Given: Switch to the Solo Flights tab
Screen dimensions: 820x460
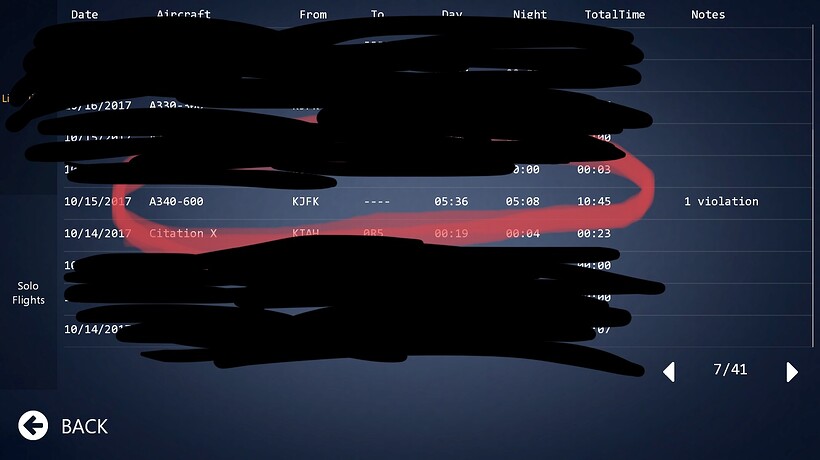Looking at the screenshot, I should coord(28,293).
